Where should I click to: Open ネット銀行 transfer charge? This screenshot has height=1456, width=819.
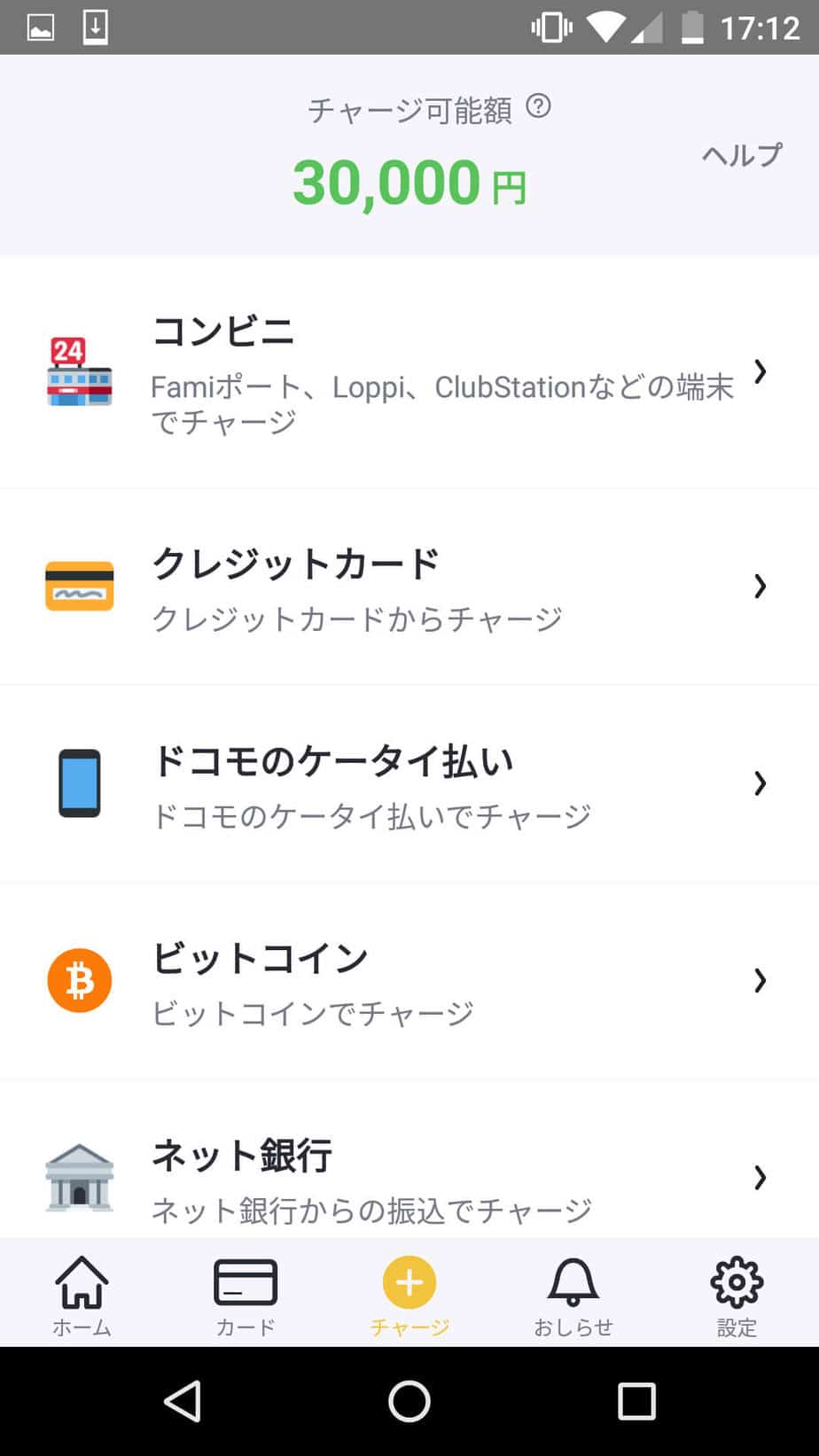(x=409, y=1159)
